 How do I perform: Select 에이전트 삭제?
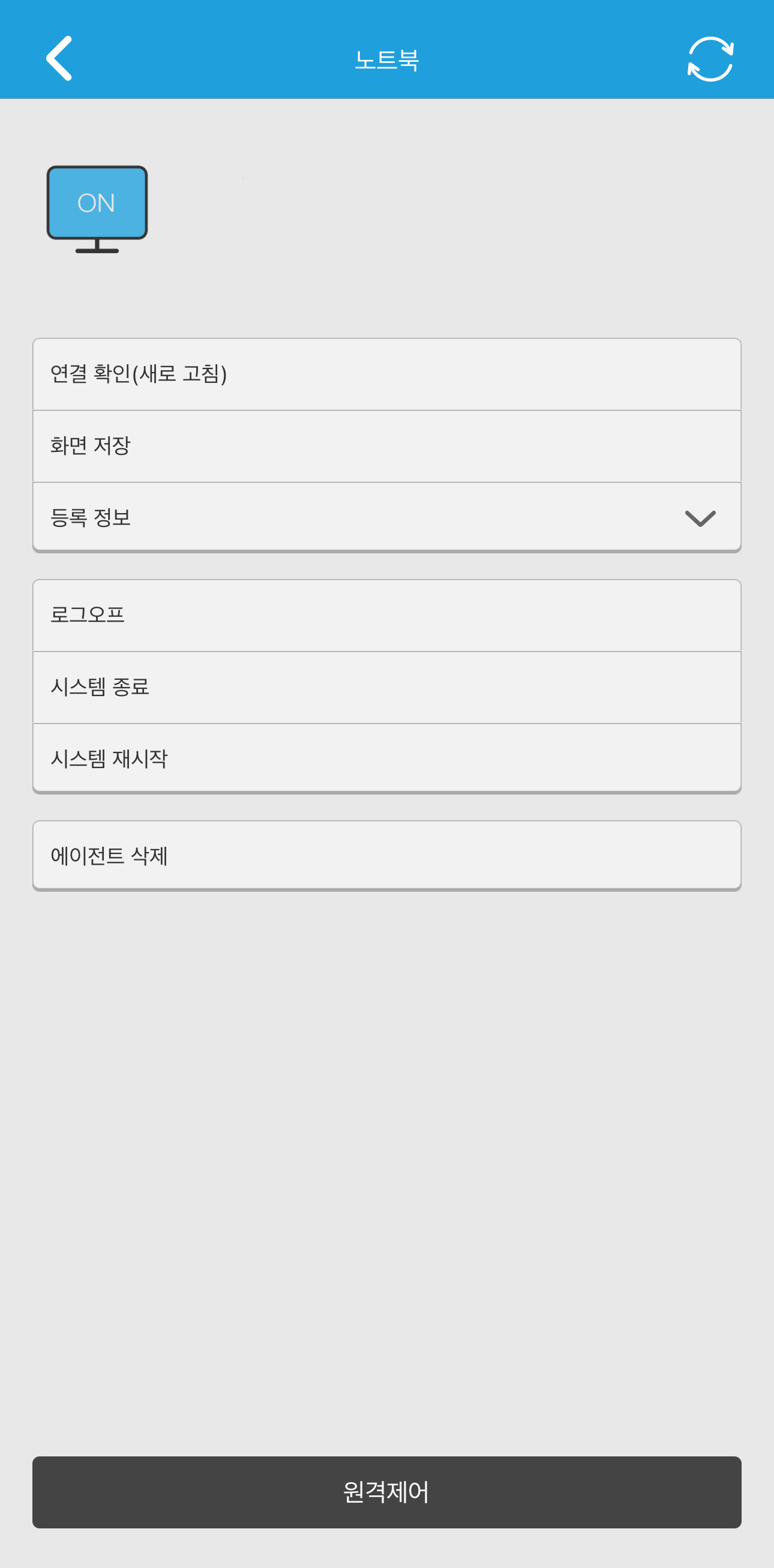click(386, 855)
